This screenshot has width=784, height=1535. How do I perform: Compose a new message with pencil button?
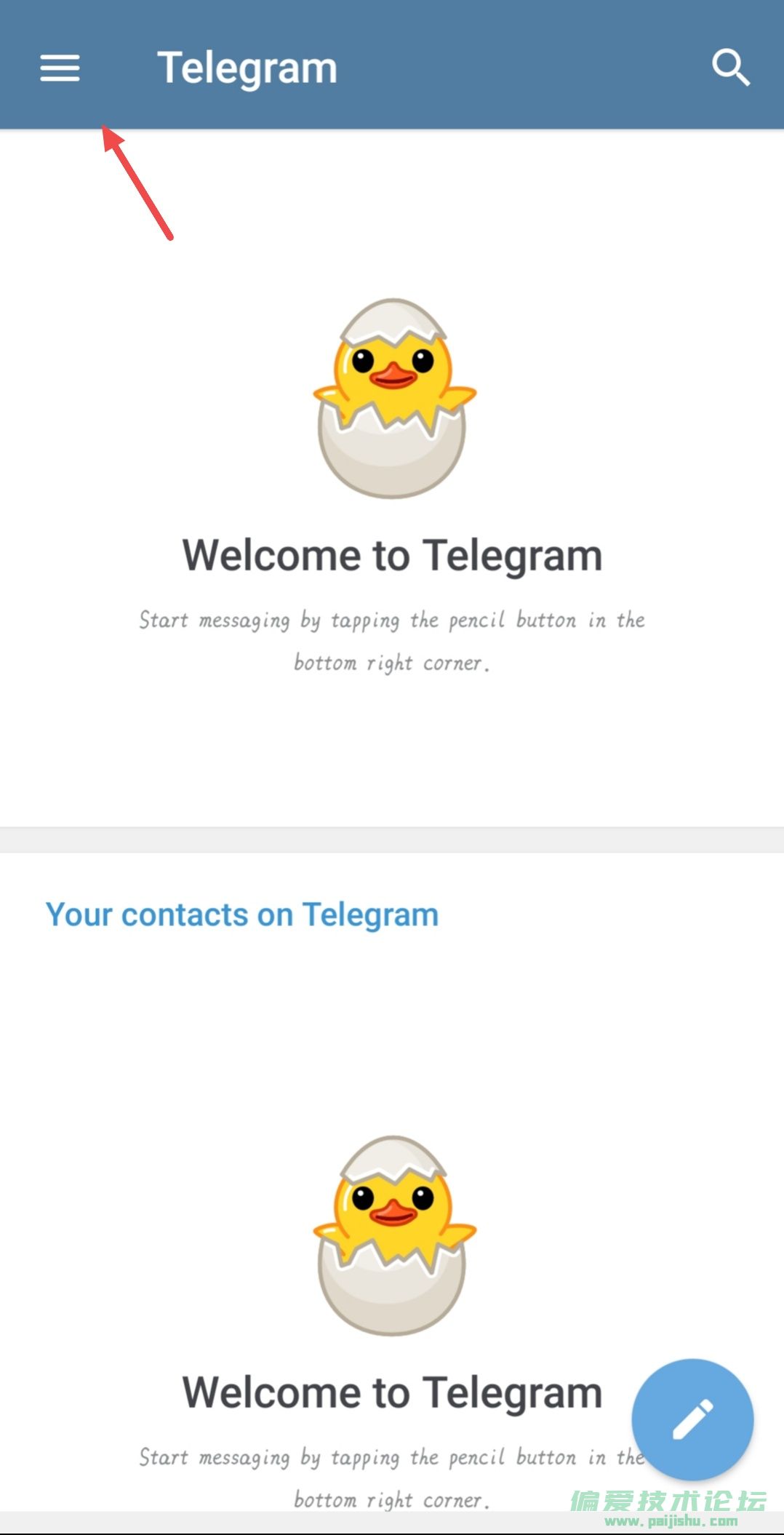(692, 1419)
